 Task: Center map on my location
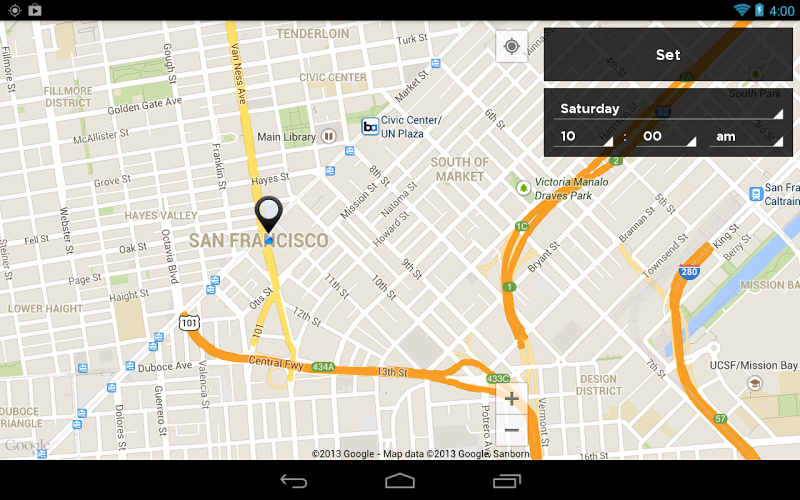tap(512, 46)
